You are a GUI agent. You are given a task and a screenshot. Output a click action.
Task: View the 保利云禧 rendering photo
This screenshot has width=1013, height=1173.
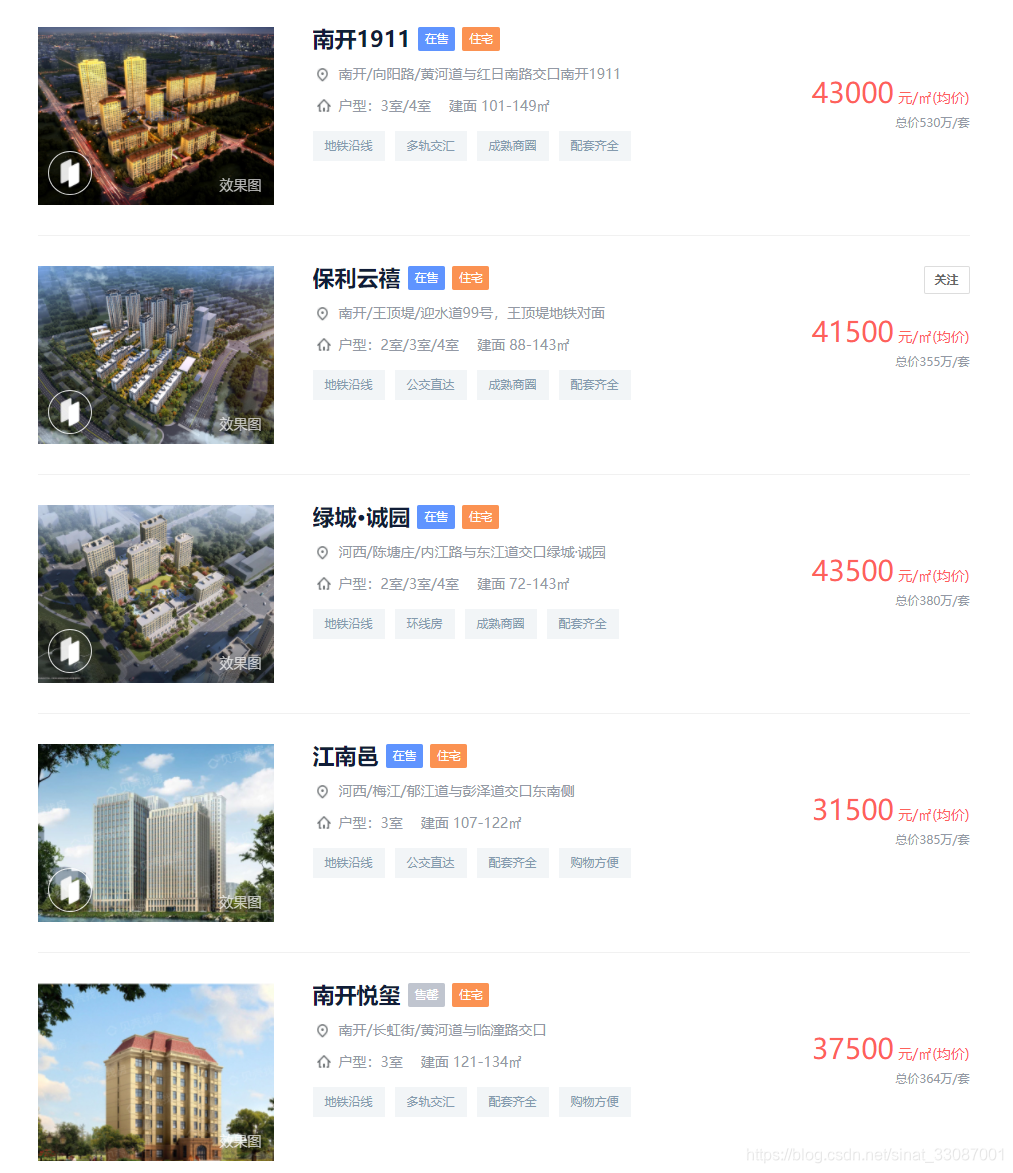156,355
